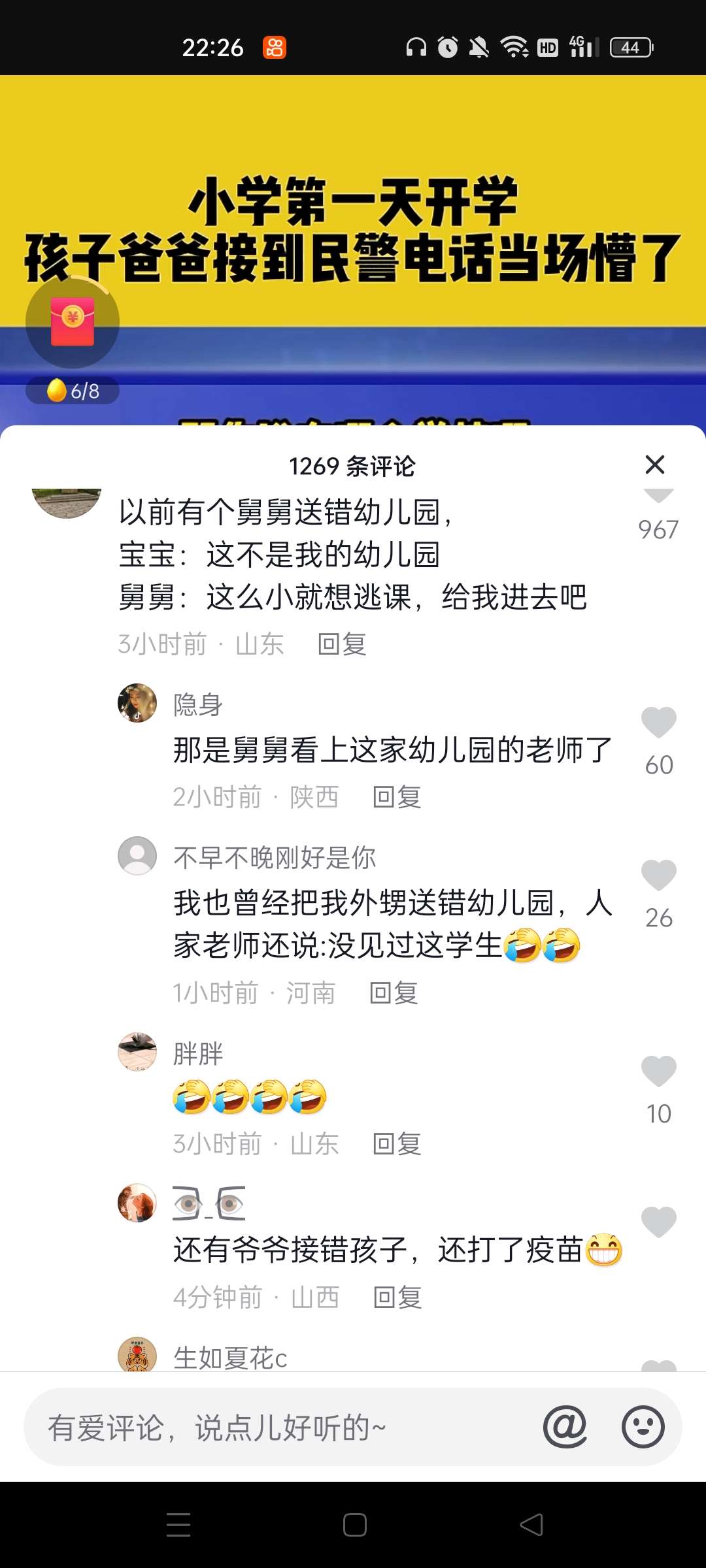Screen dimensions: 706x1568
Task: Reply to 胖胖's comment
Action: 396,1144
